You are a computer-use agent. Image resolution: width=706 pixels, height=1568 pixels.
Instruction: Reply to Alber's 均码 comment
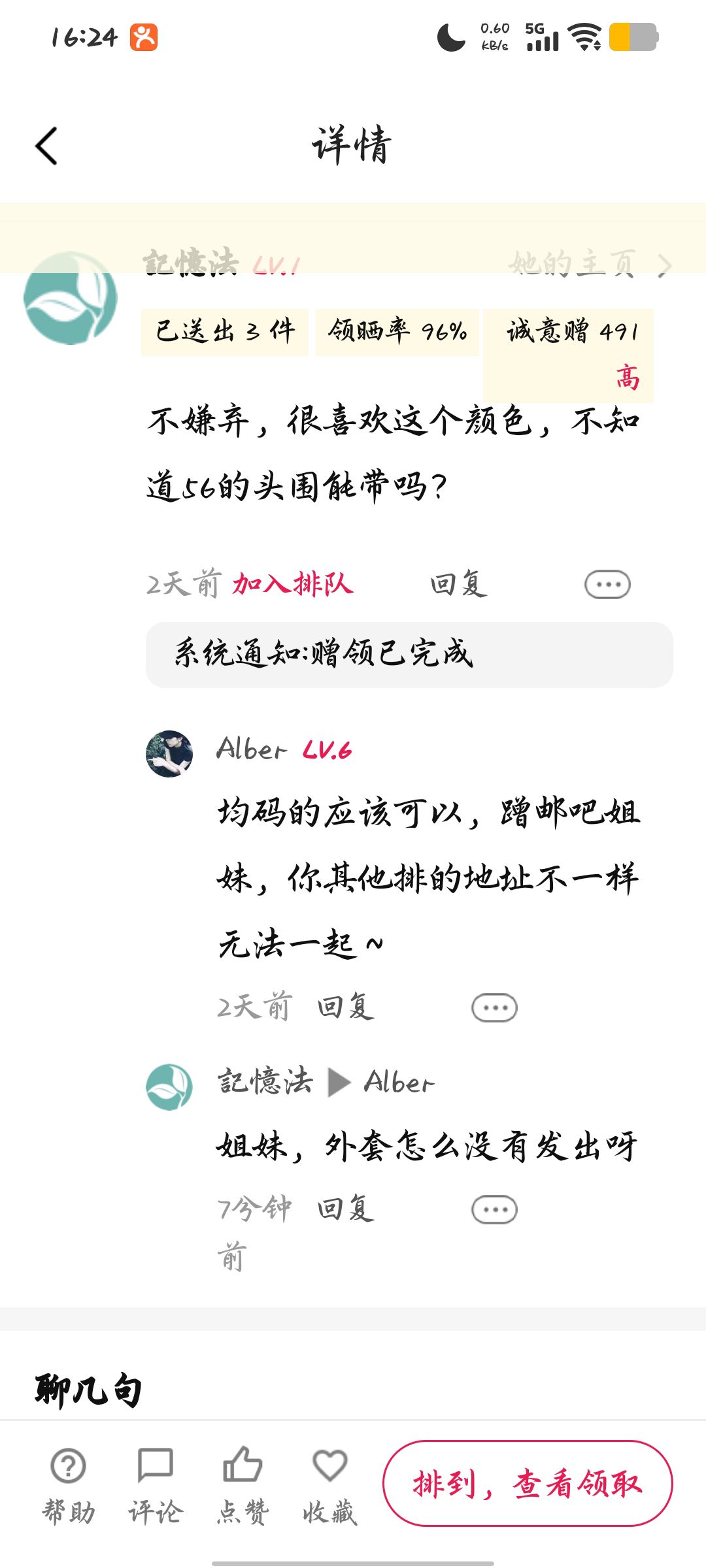[346, 1007]
